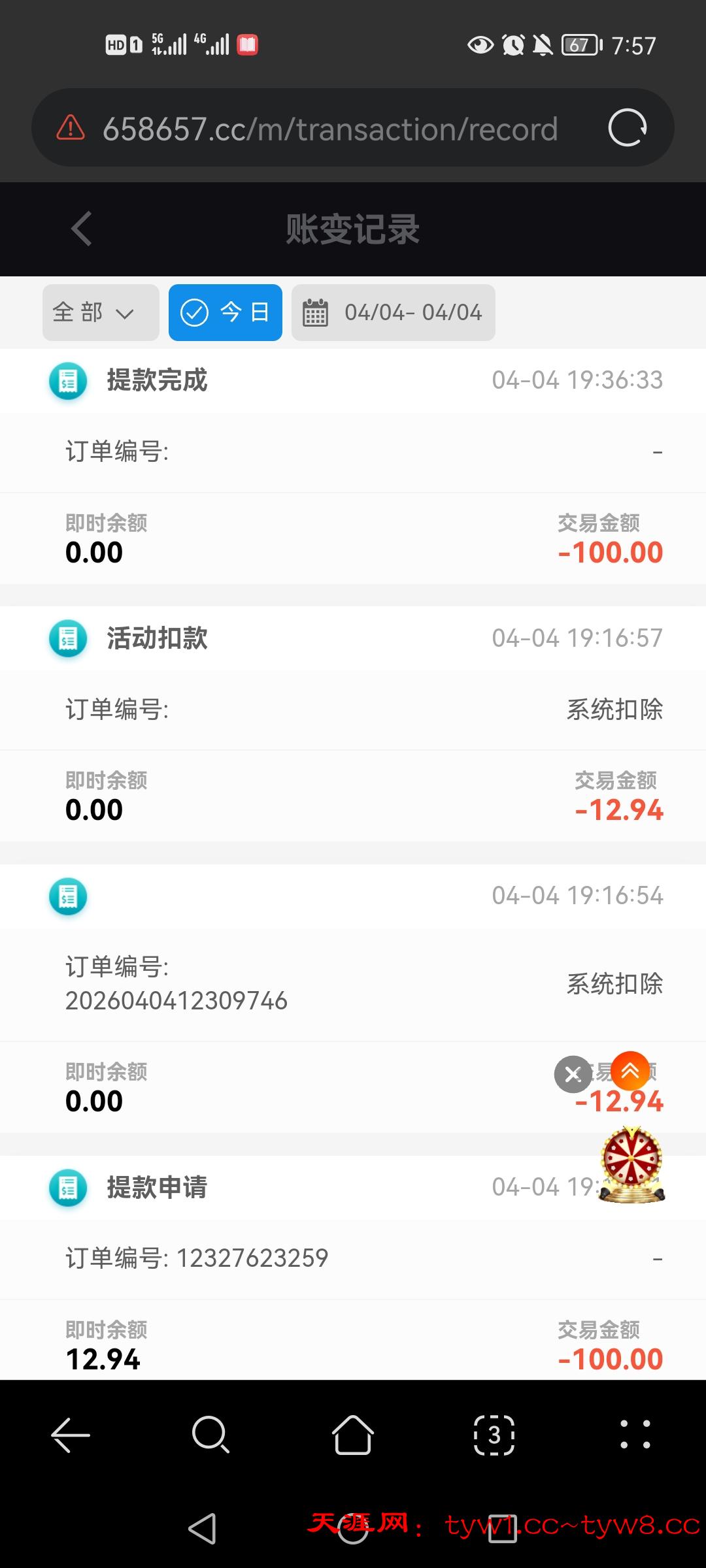Tap the system back triangle button
The height and width of the screenshot is (1568, 706).
pos(202,1529)
